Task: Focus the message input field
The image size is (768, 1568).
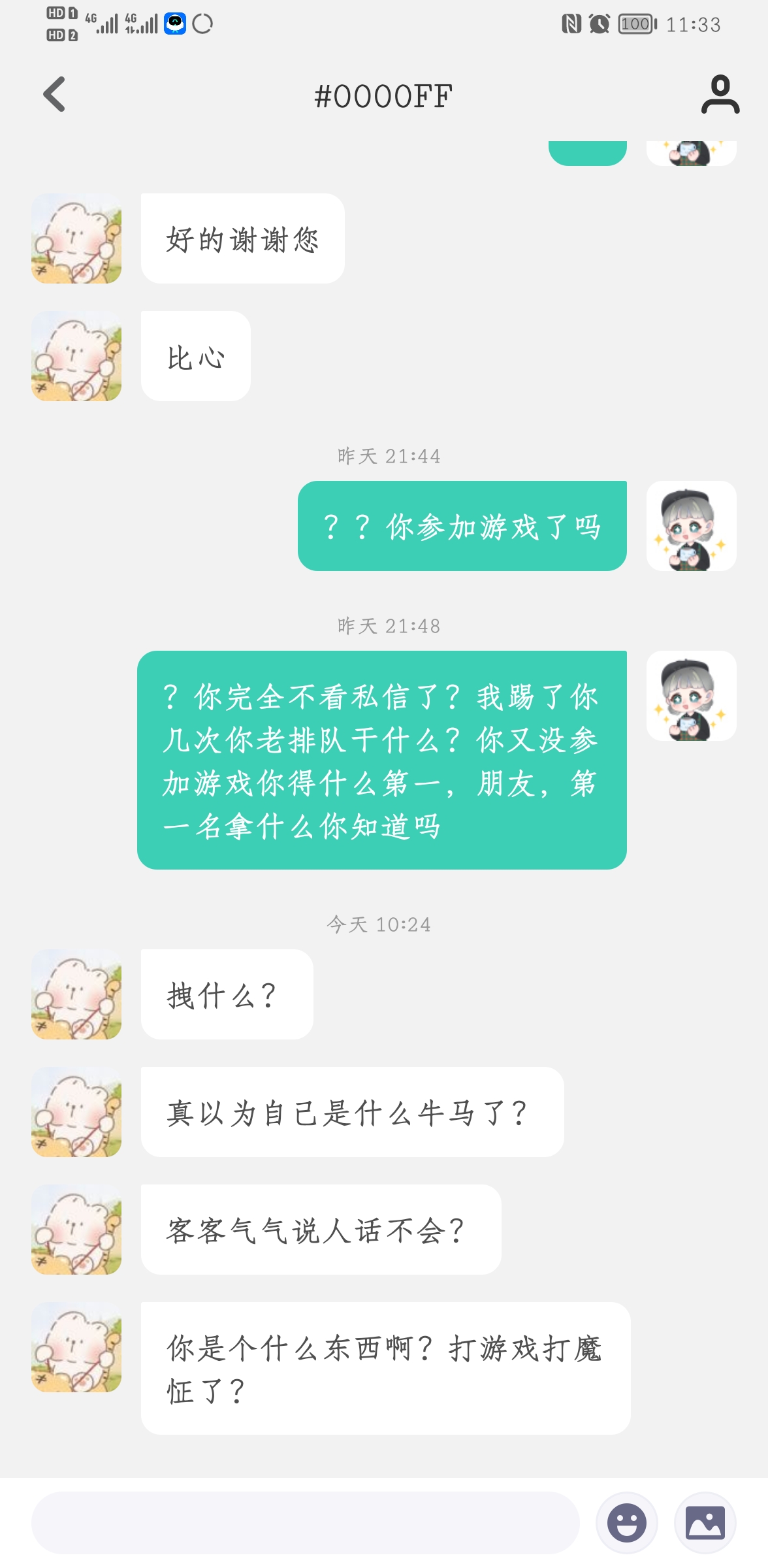Action: pos(305,1523)
